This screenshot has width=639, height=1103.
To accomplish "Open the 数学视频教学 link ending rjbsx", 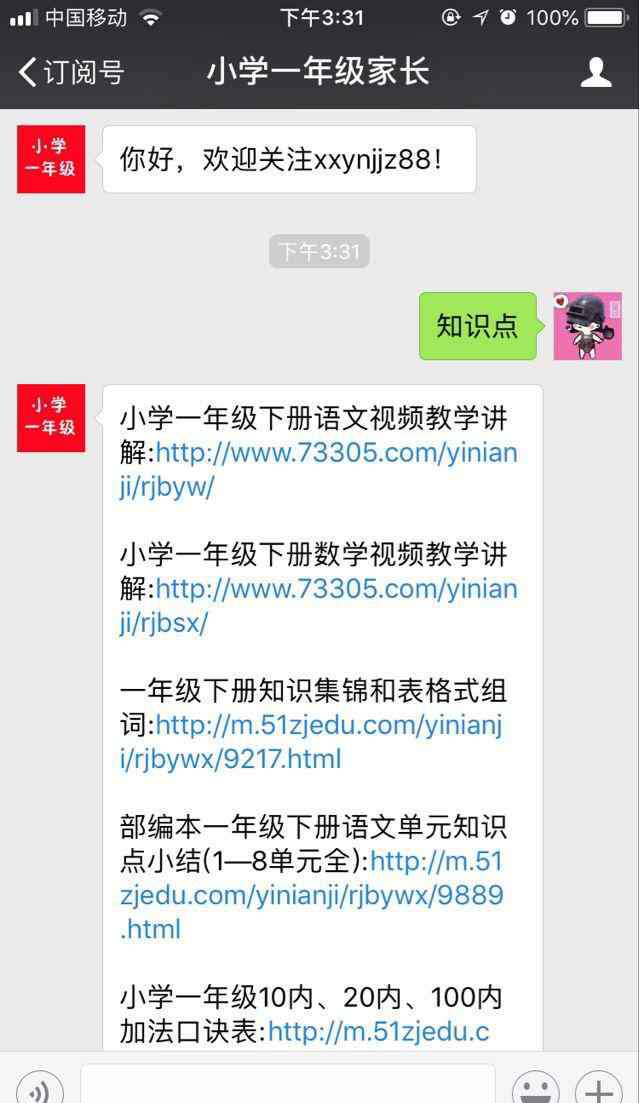I will click(x=336, y=588).
